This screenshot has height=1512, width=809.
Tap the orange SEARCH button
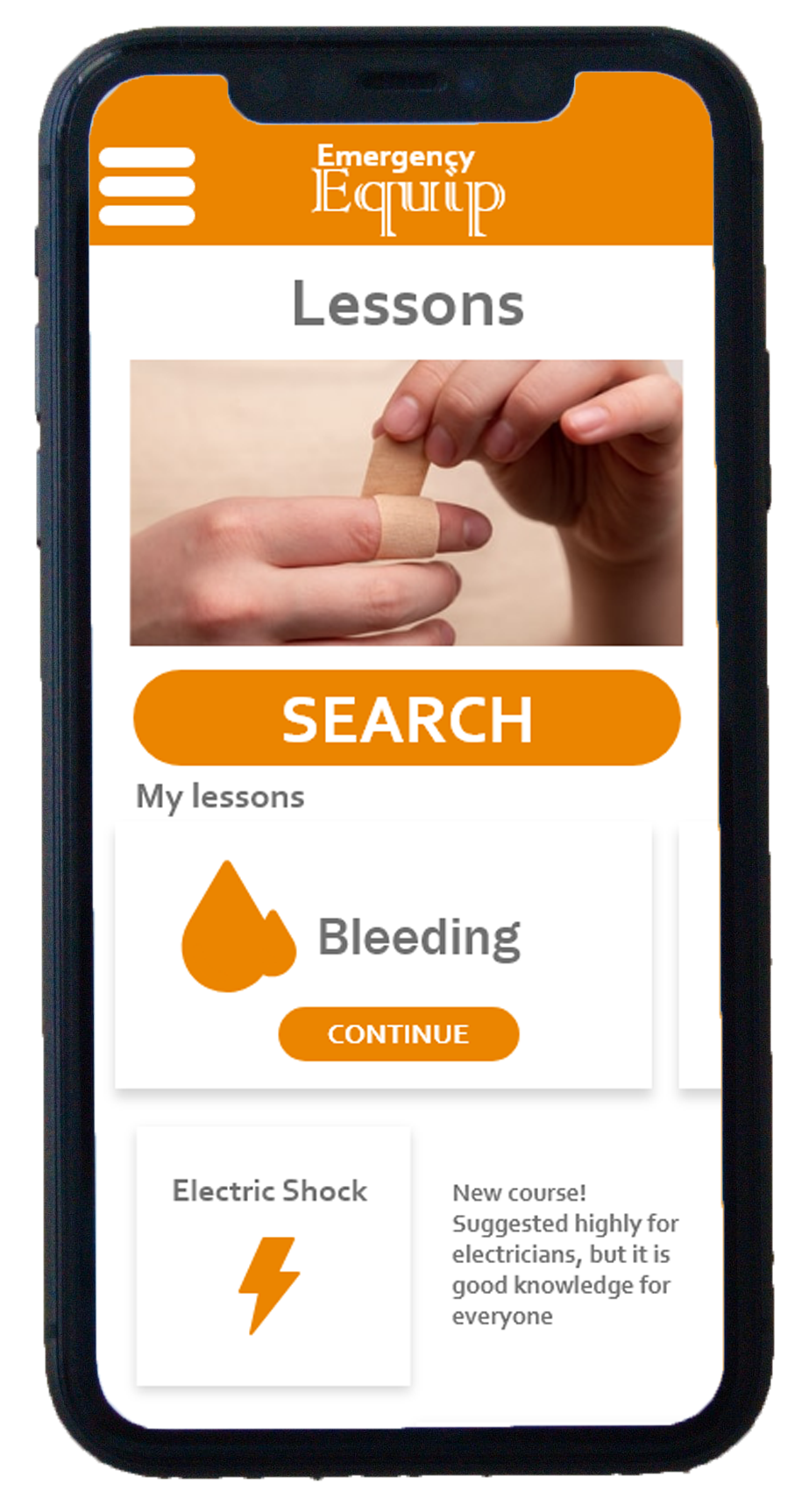(x=407, y=718)
